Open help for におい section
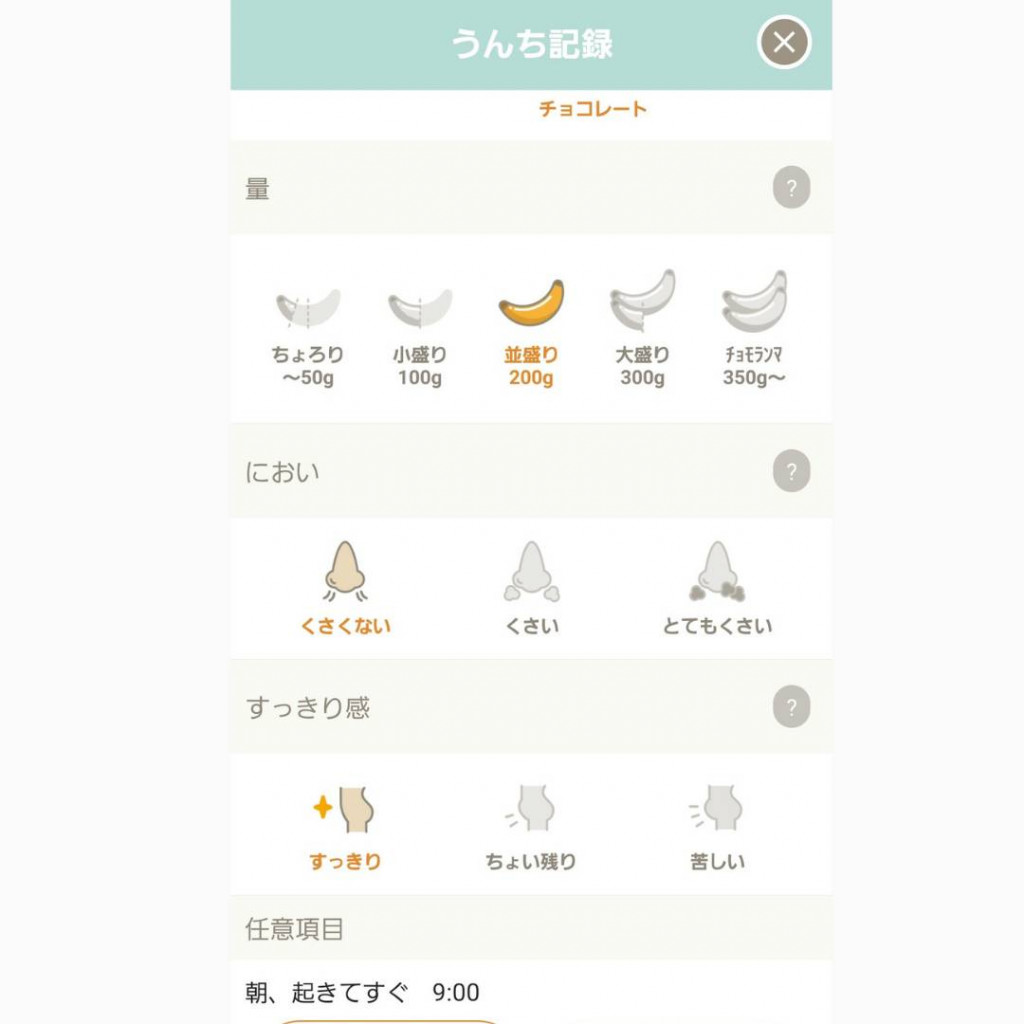 tap(791, 471)
